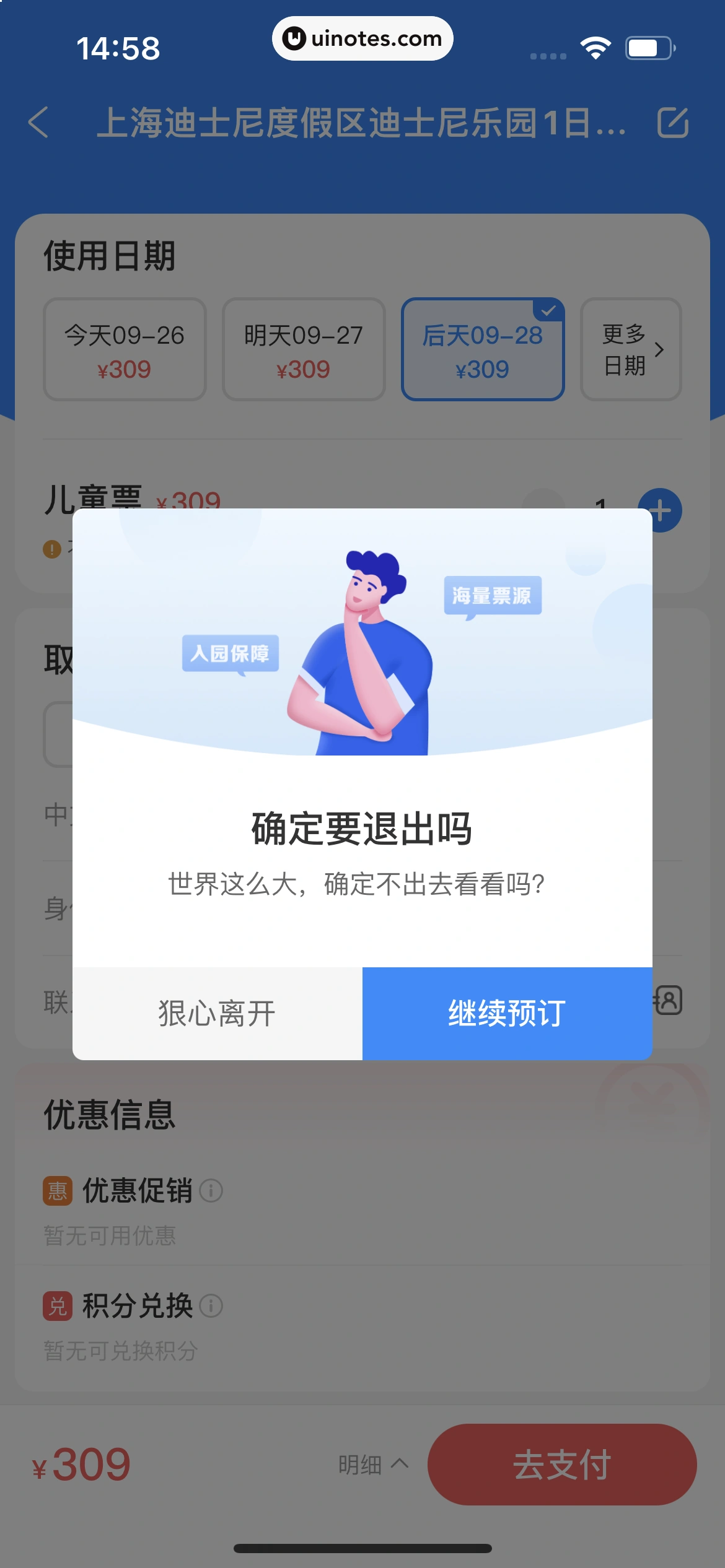Tap 继续预订 to continue booking
Viewport: 725px width, 1568px height.
(x=507, y=1013)
